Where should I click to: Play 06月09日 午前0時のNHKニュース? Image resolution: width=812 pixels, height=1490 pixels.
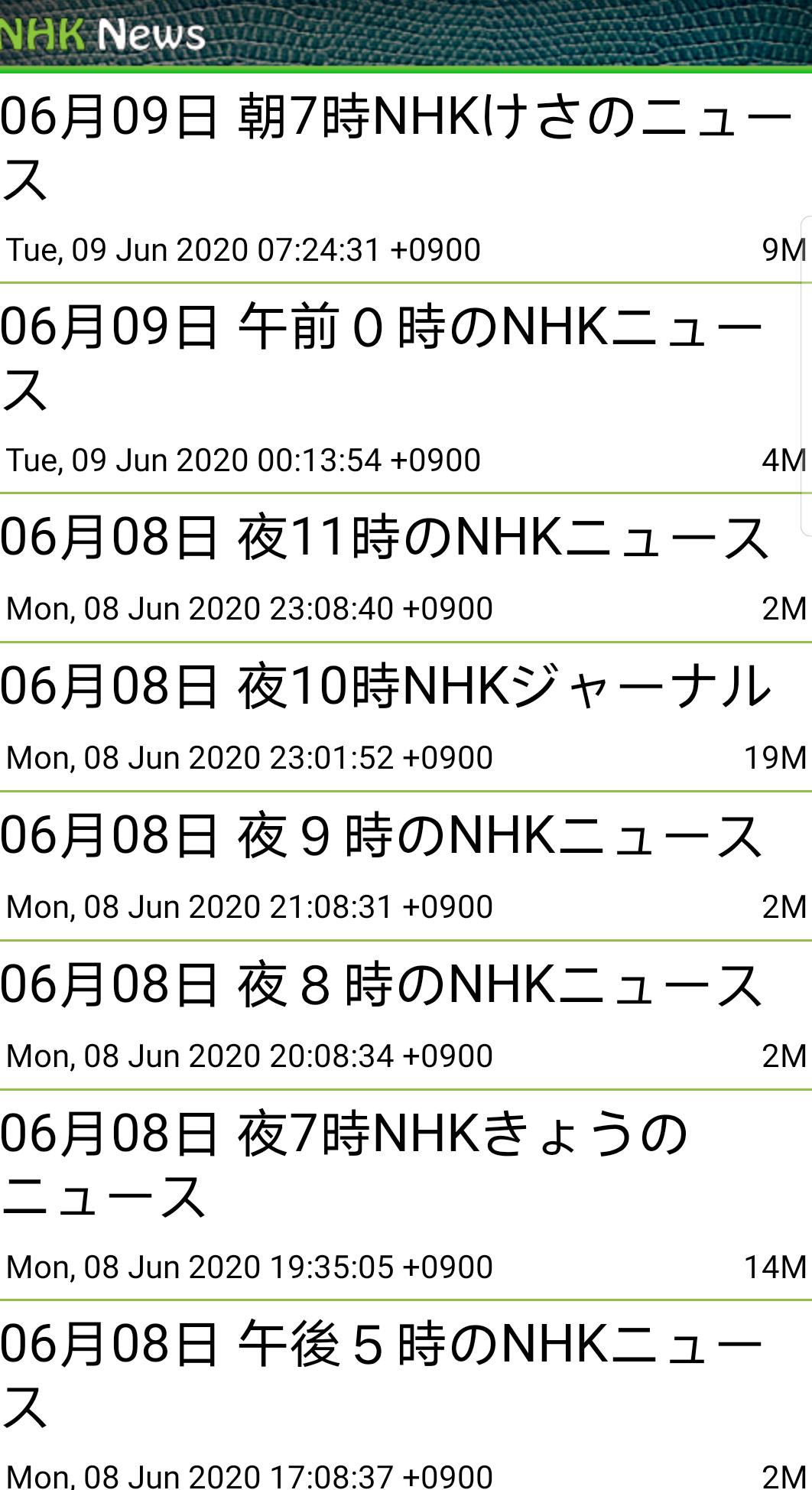click(382, 359)
